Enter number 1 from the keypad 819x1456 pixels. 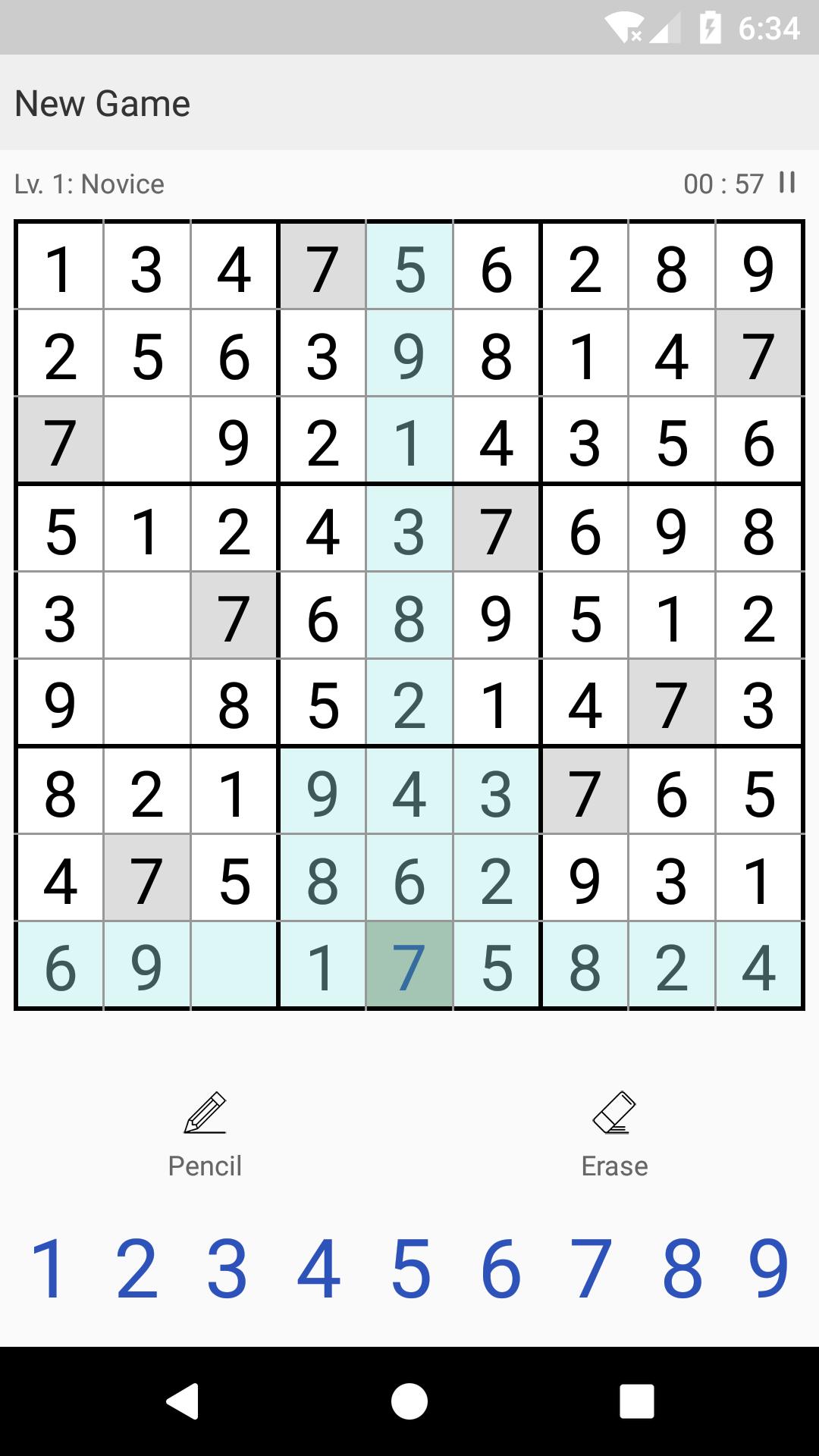click(x=47, y=1268)
